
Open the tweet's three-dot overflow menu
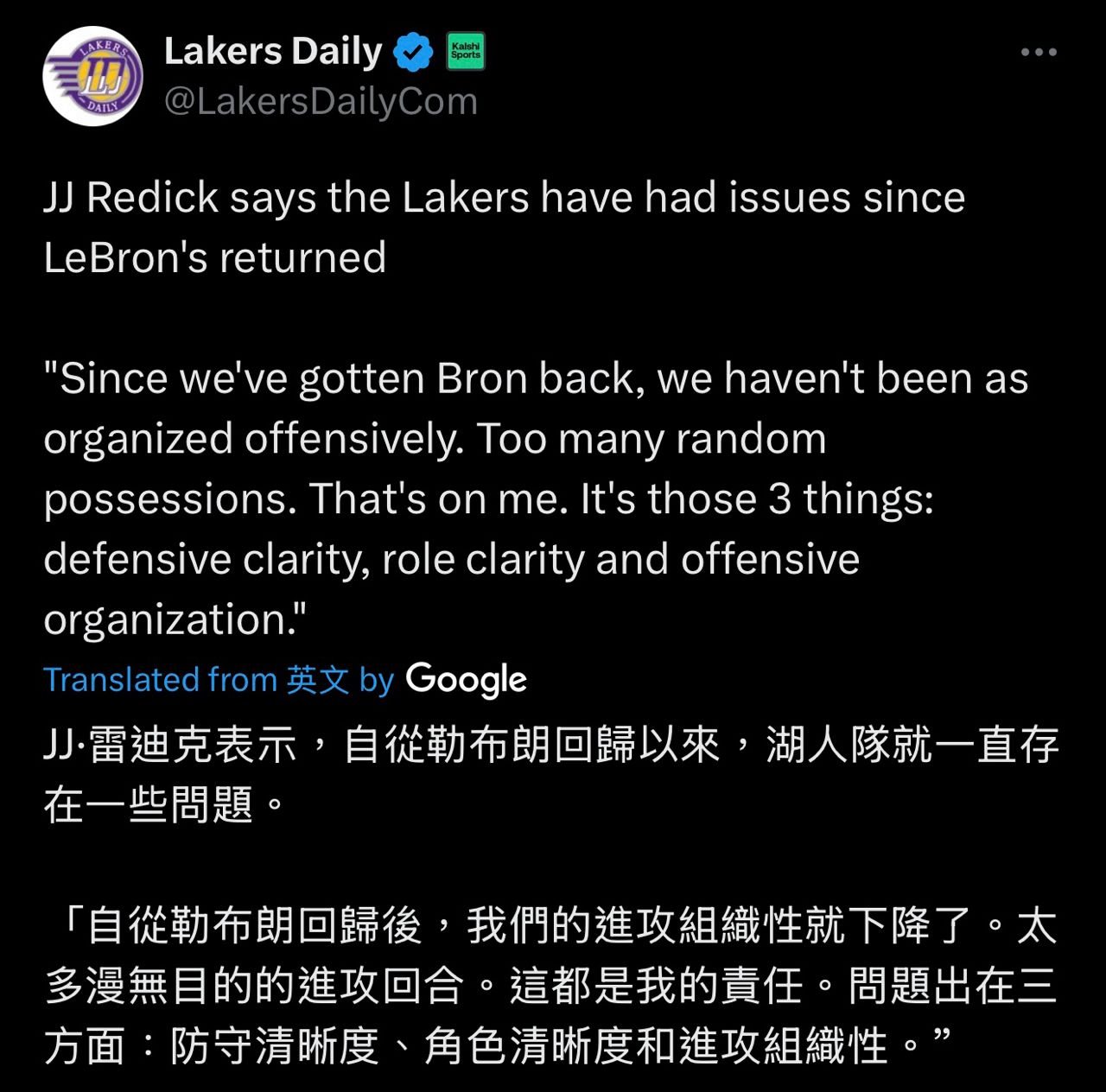click(1039, 53)
